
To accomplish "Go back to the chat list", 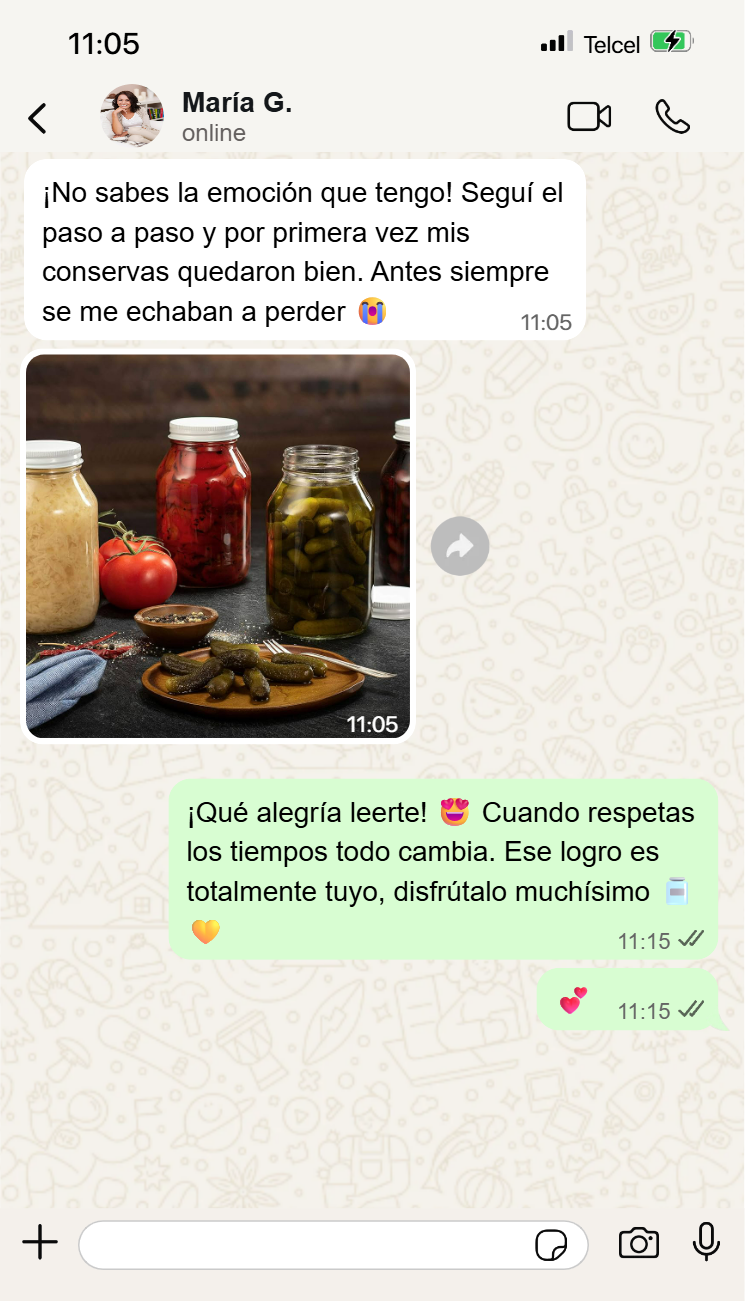I will pyautogui.click(x=37, y=118).
